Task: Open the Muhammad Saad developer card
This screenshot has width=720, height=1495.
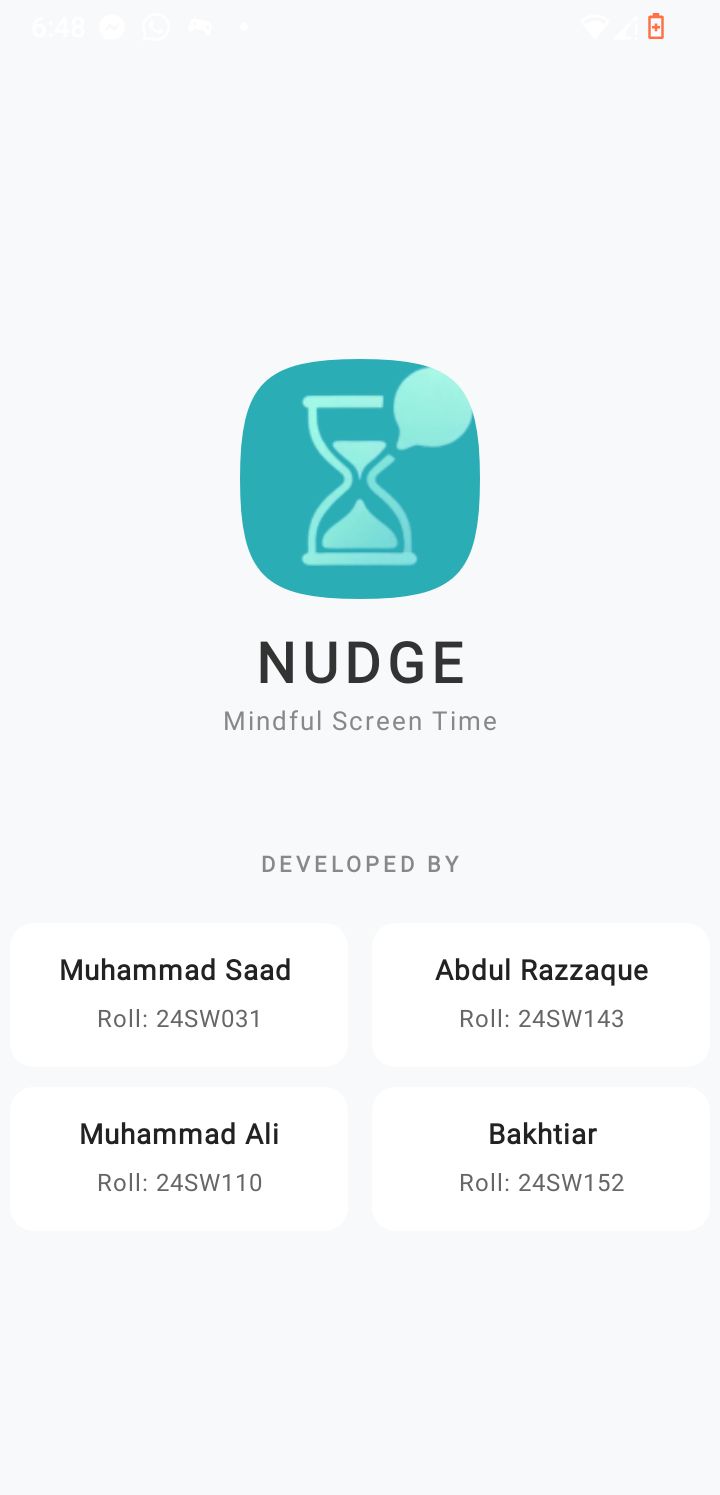Action: 179,994
